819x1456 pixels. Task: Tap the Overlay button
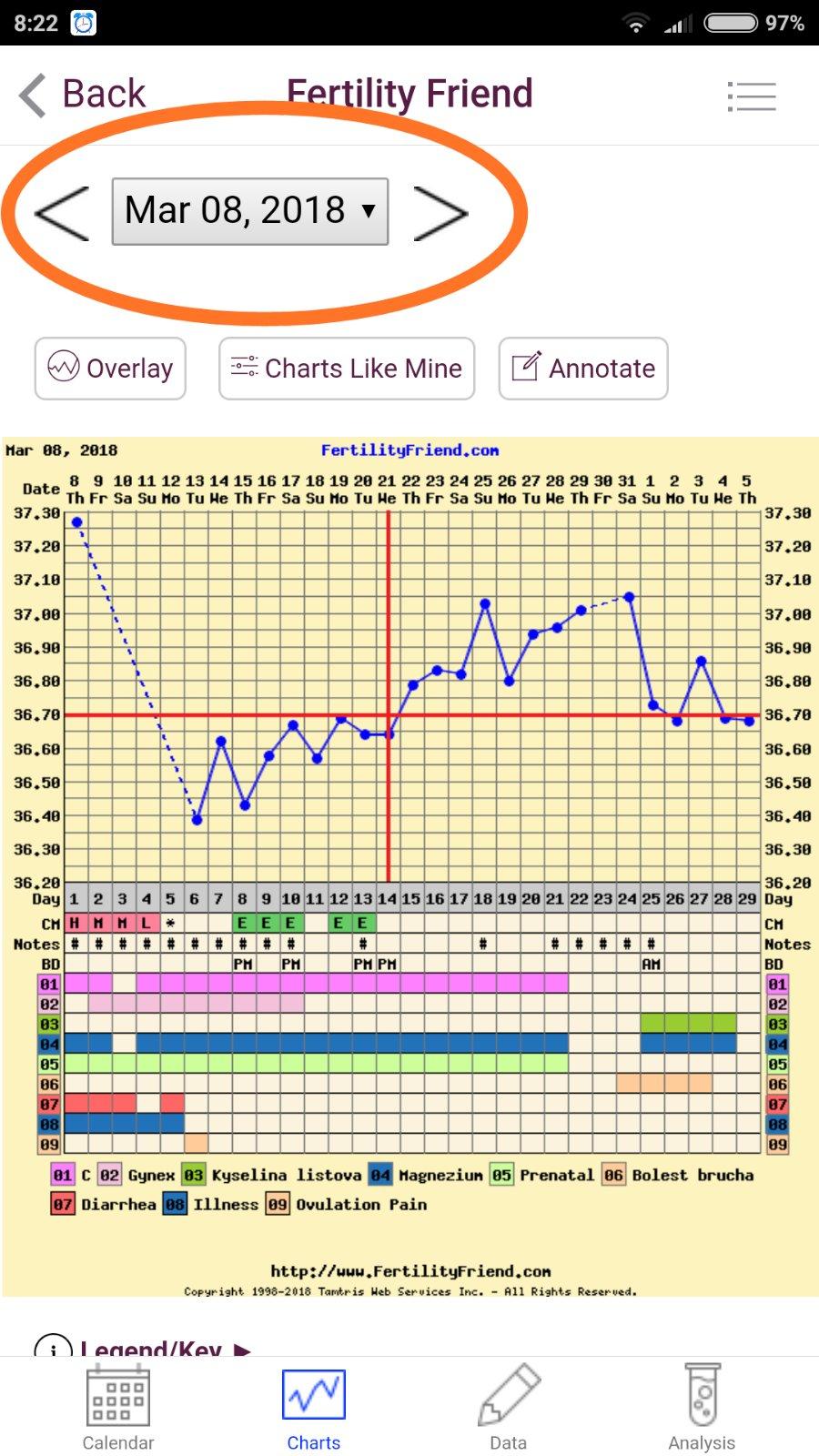click(110, 369)
